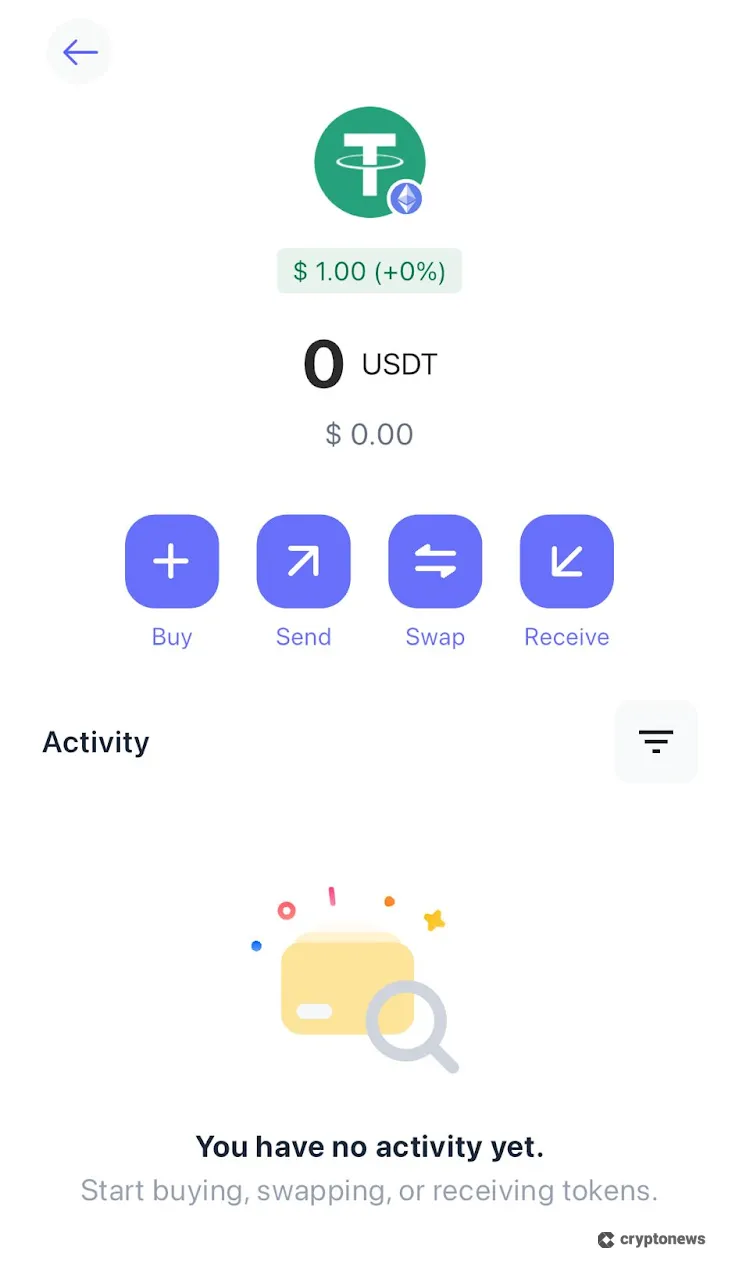Click the USDT balance amount
The height and width of the screenshot is (1278, 739).
369,363
